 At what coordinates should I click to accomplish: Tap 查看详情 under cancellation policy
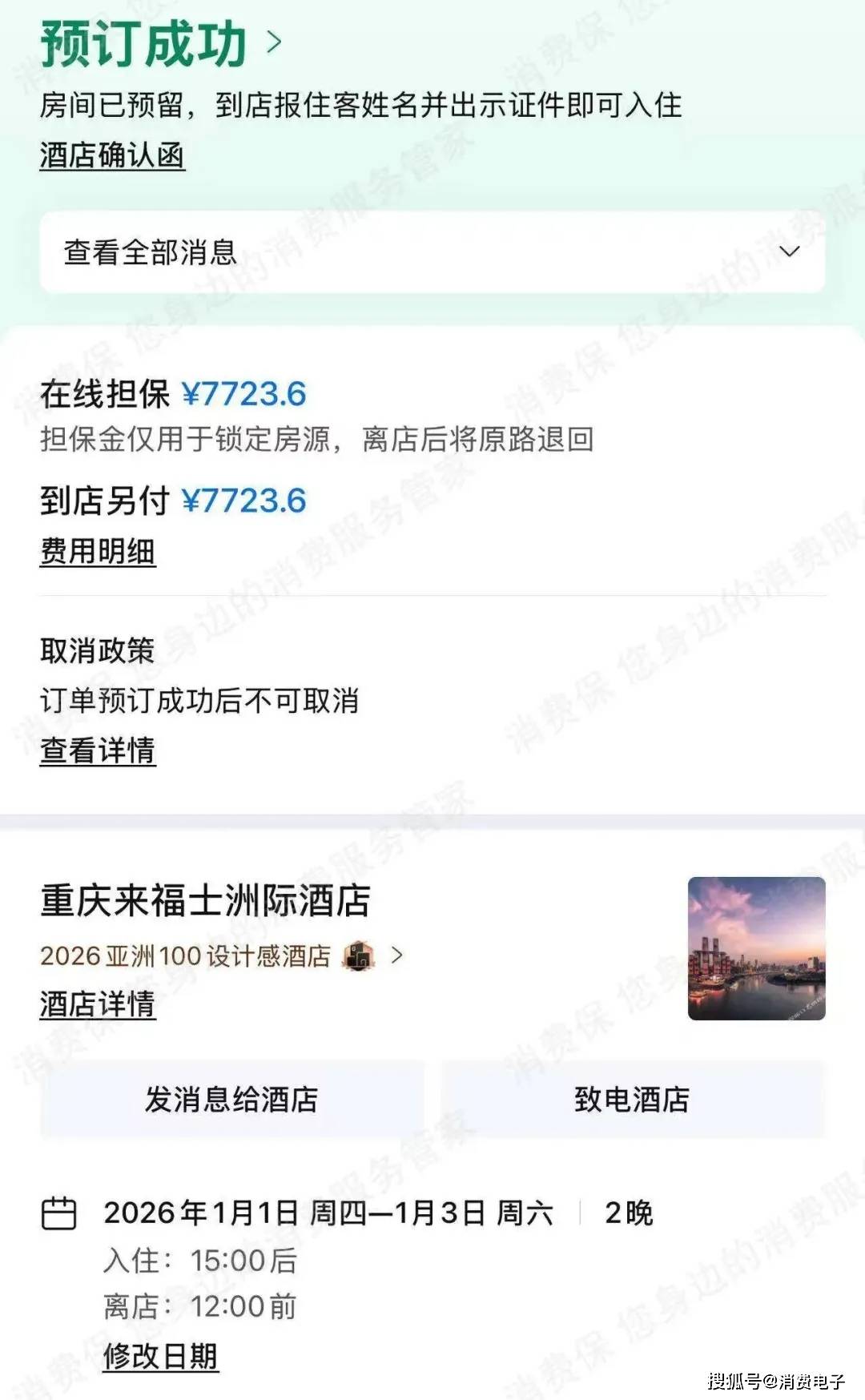[x=98, y=751]
